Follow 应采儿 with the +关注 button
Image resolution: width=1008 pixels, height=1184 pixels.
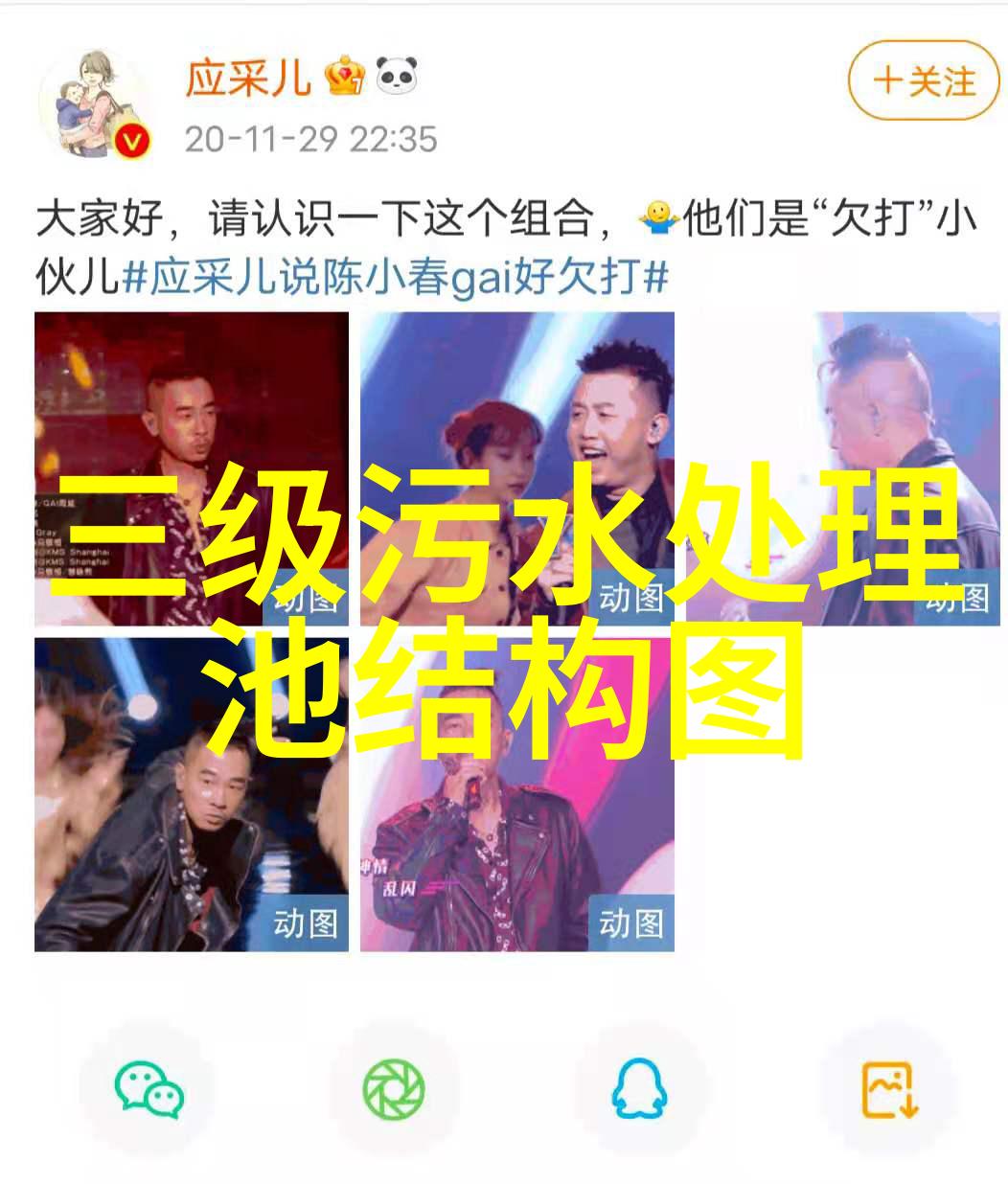pyautogui.click(x=925, y=80)
